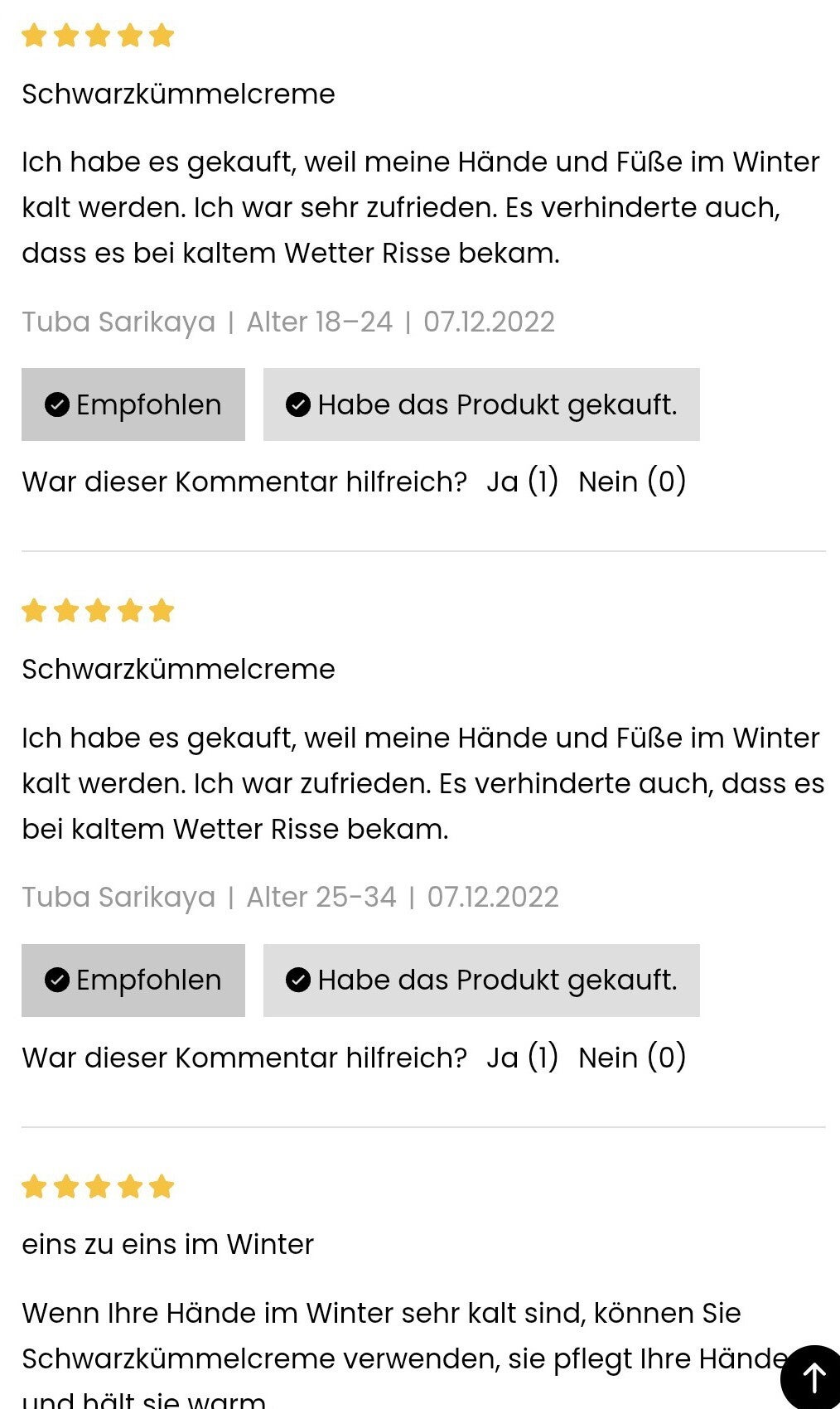Vote Nein on the Alter 18–24 review
Screen dimensions: 840x1409
pos(631,482)
